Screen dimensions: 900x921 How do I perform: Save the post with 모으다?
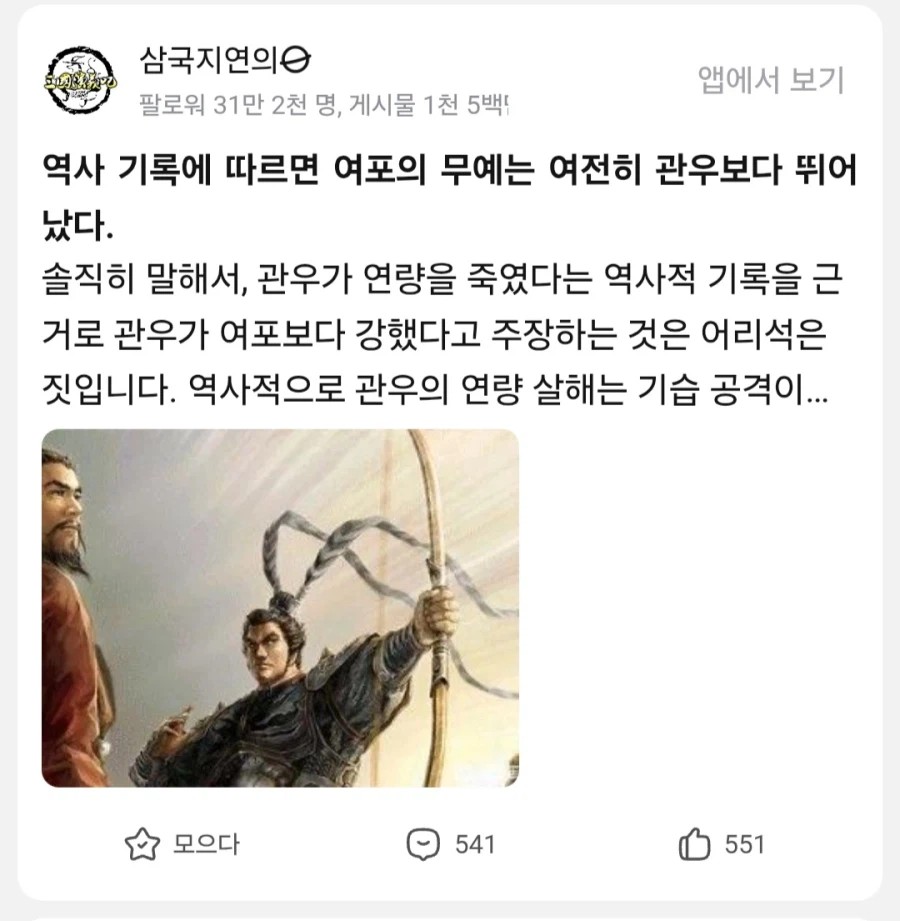click(182, 844)
